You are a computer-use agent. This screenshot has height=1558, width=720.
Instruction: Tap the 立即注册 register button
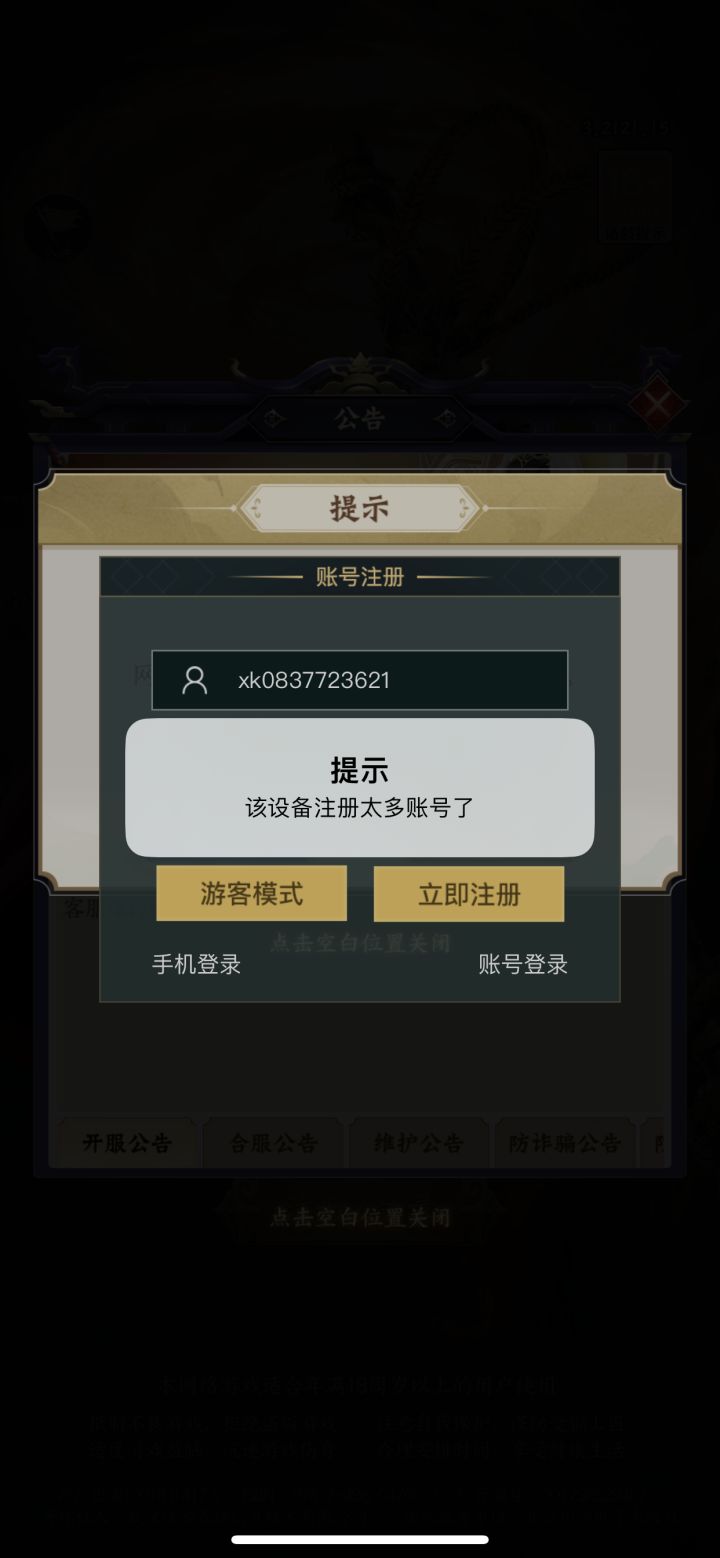467,892
